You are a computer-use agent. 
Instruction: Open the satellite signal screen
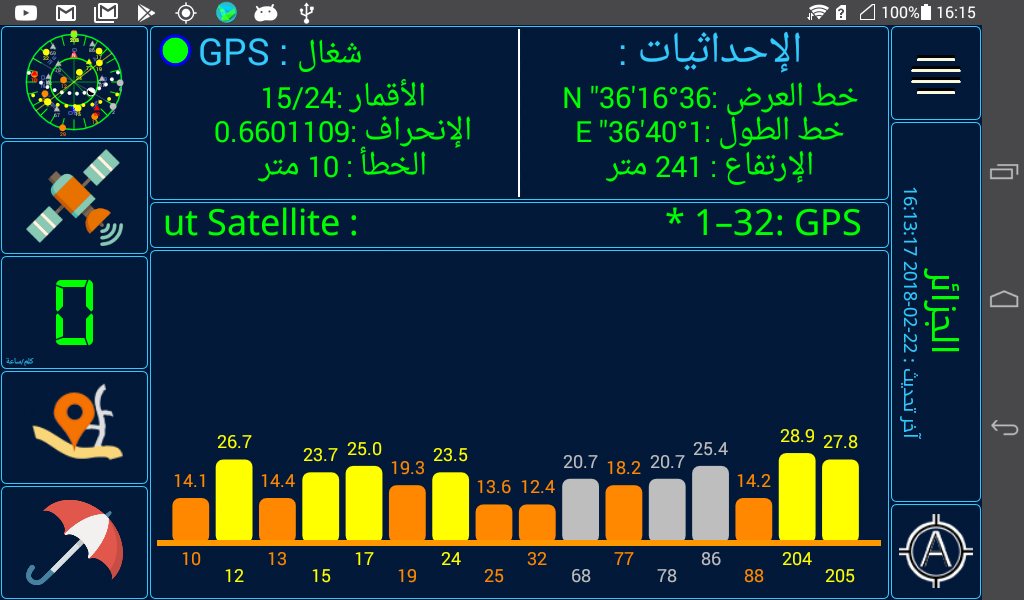[74, 198]
